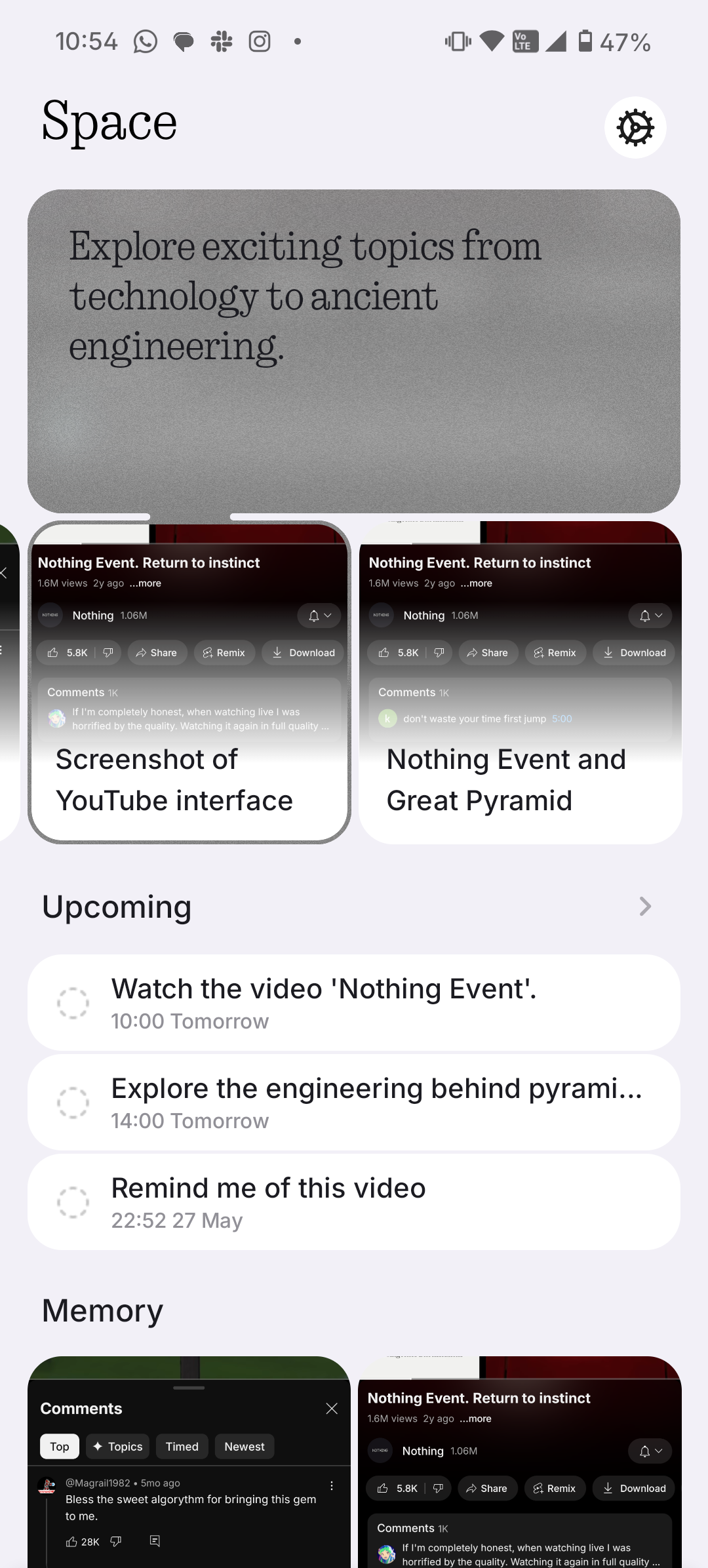Open the notification bell dropdown on first card
The height and width of the screenshot is (1568, 708).
point(319,616)
